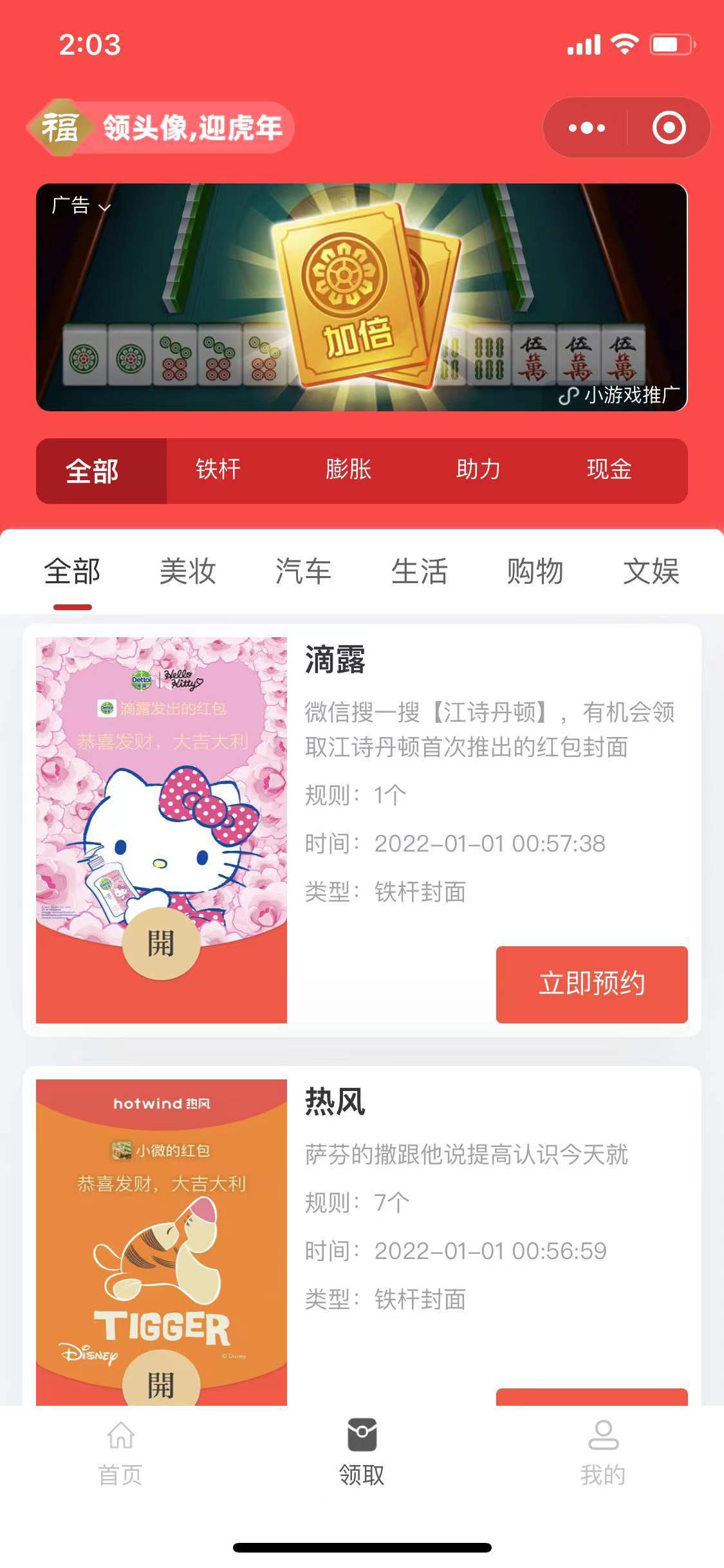Viewport: 724px width, 1568px height.
Task: Show 现金 type covers
Action: [x=609, y=470]
